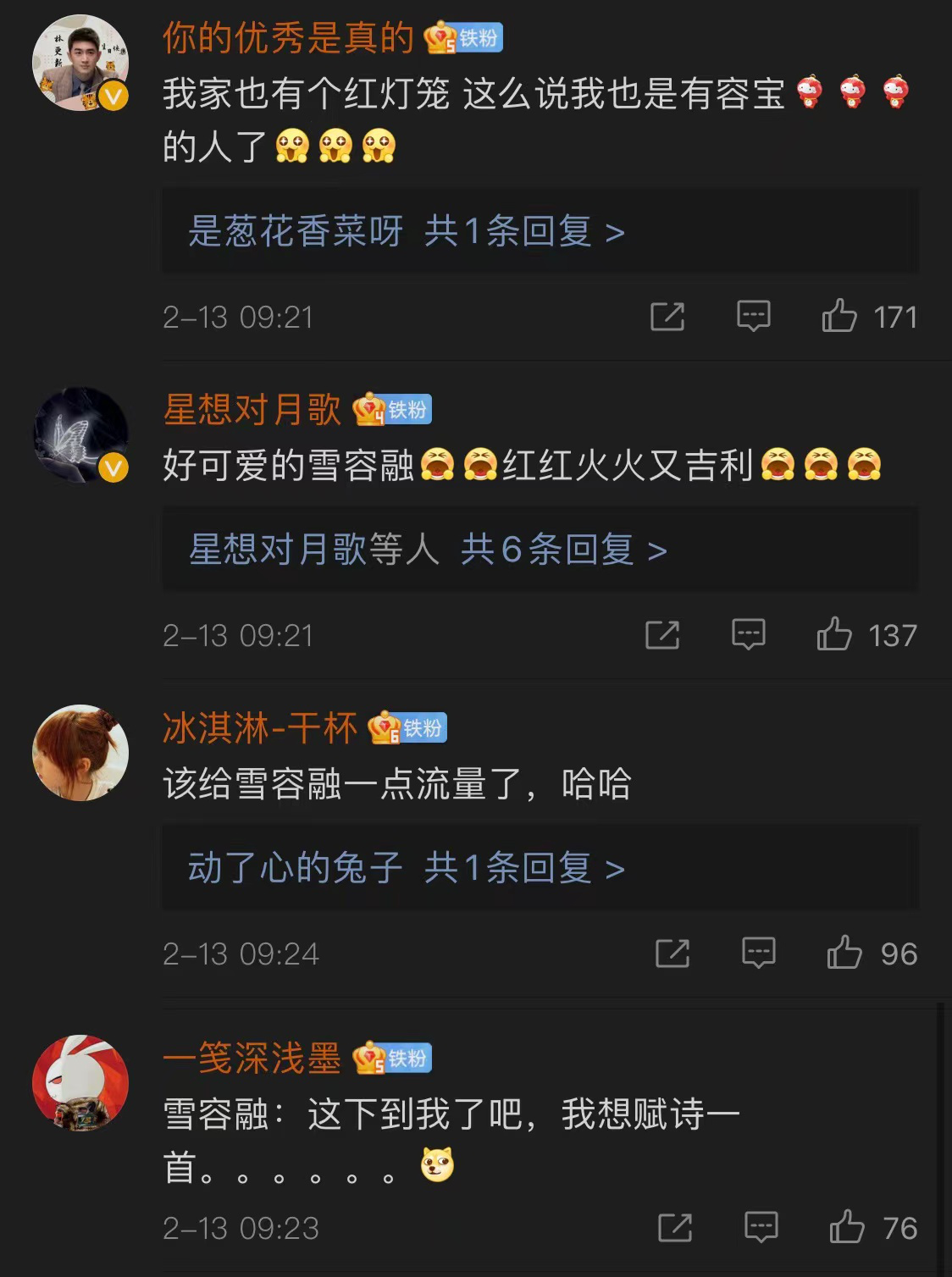Reply to 一笺深浅墨's comment
The image size is (952, 1277).
click(x=761, y=1228)
